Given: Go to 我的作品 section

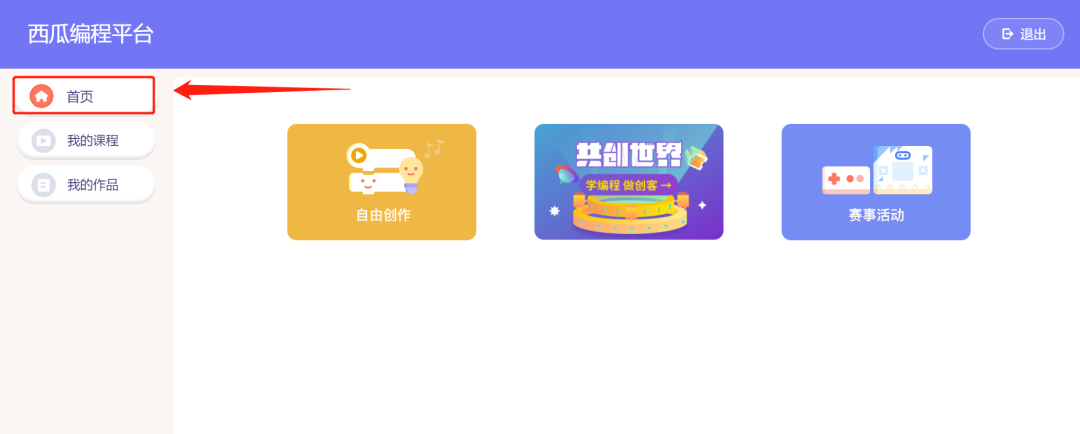Looking at the screenshot, I should pos(86,185).
